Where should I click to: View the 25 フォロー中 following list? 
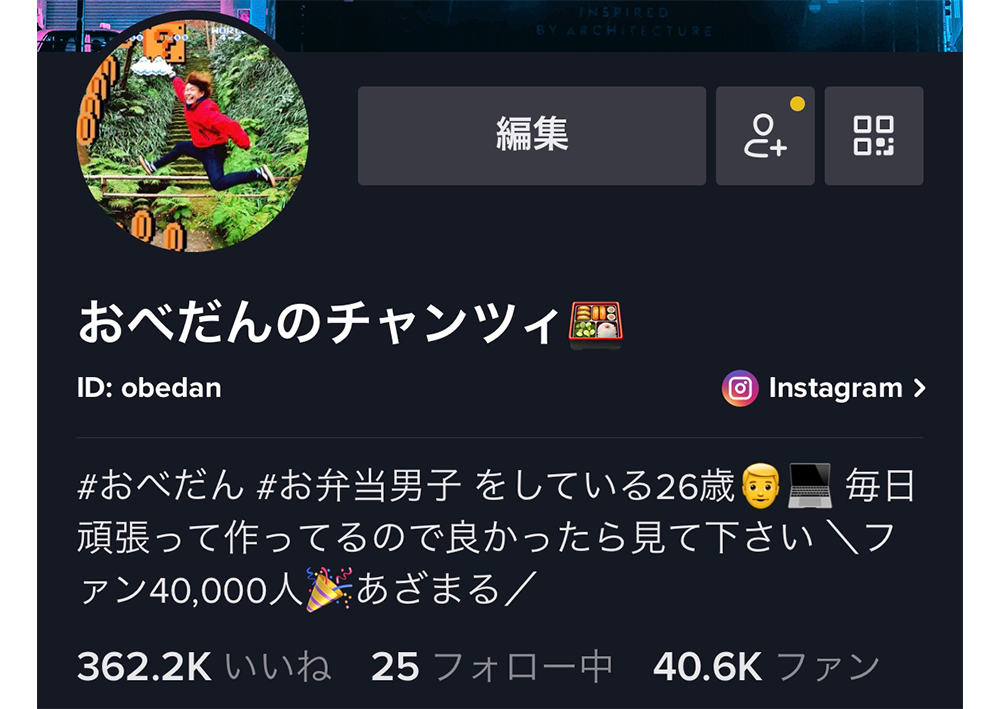pos(491,667)
